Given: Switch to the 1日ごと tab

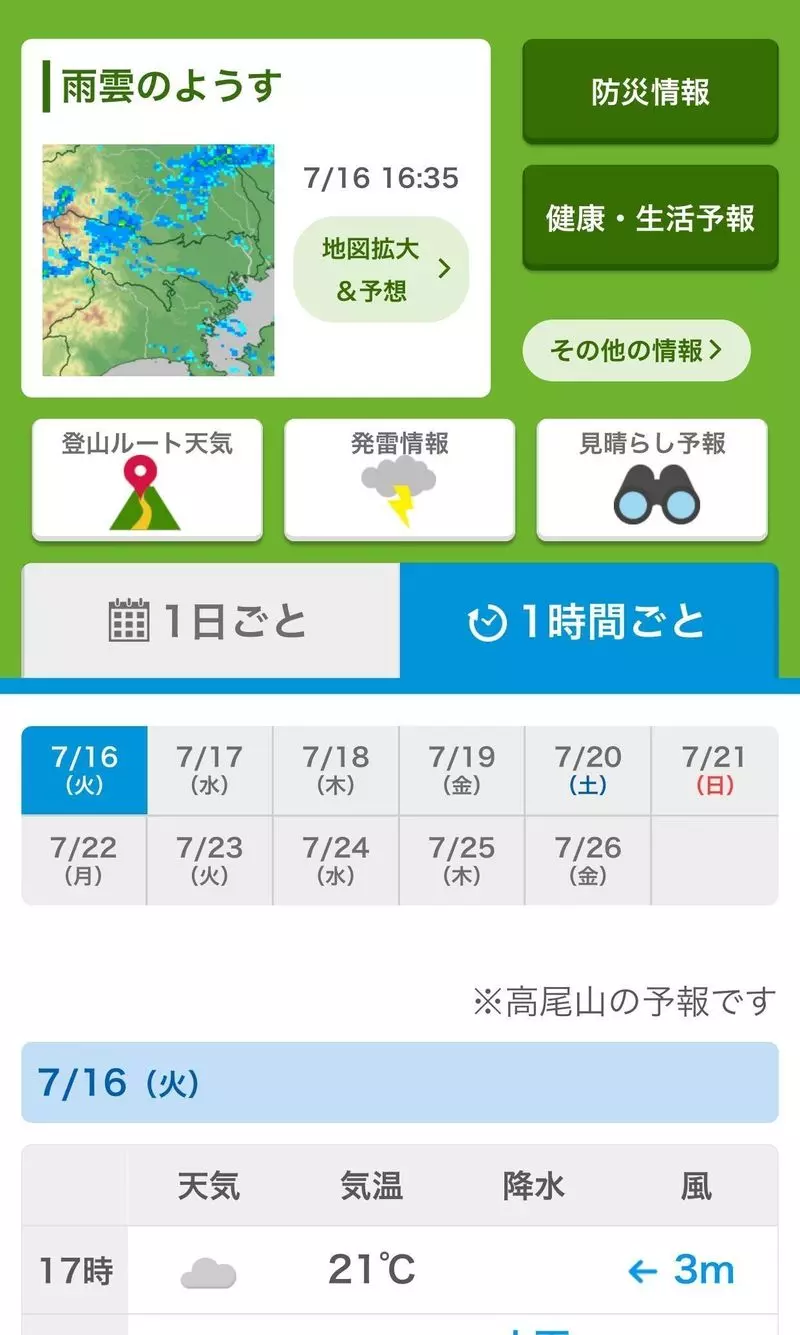Looking at the screenshot, I should 210,621.
